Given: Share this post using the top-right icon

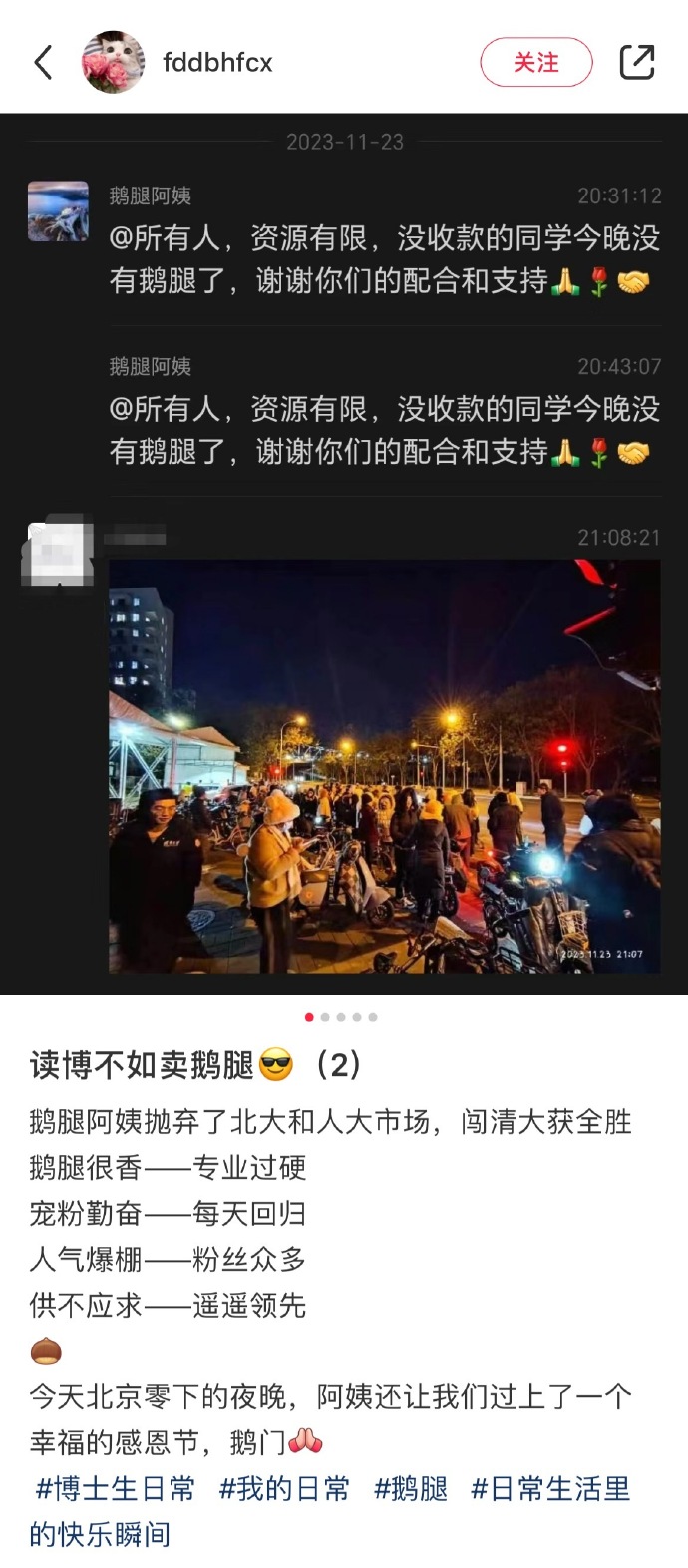Looking at the screenshot, I should pos(637,62).
